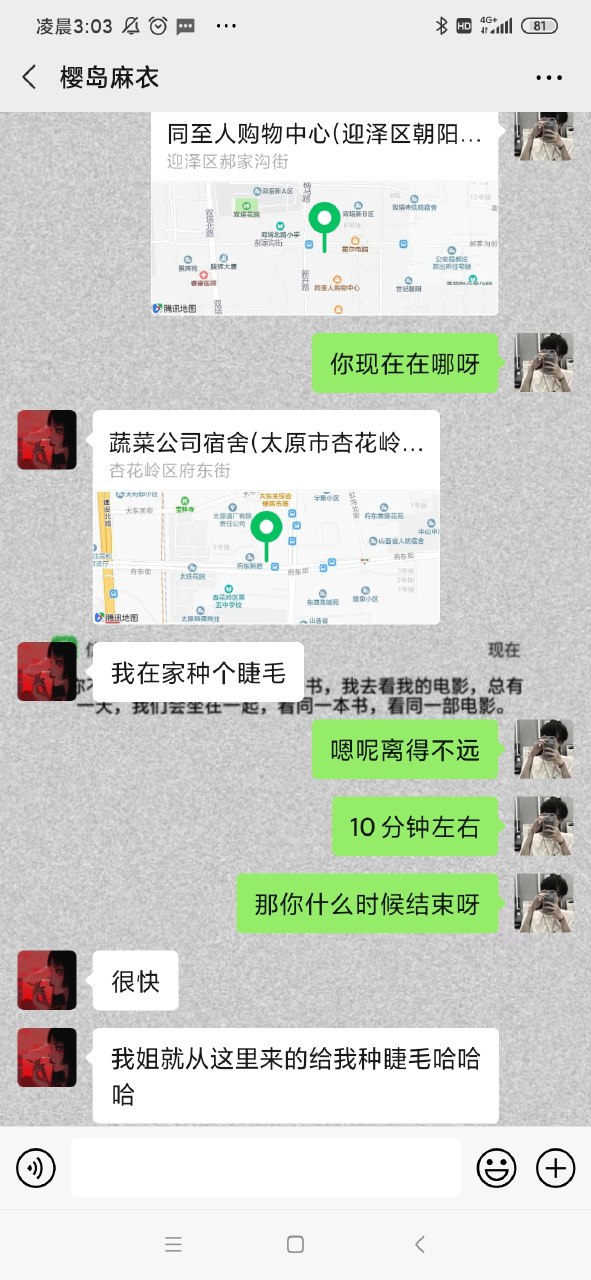Tap the system home button
Image resolution: width=591 pixels, height=1280 pixels.
[x=295, y=1244]
